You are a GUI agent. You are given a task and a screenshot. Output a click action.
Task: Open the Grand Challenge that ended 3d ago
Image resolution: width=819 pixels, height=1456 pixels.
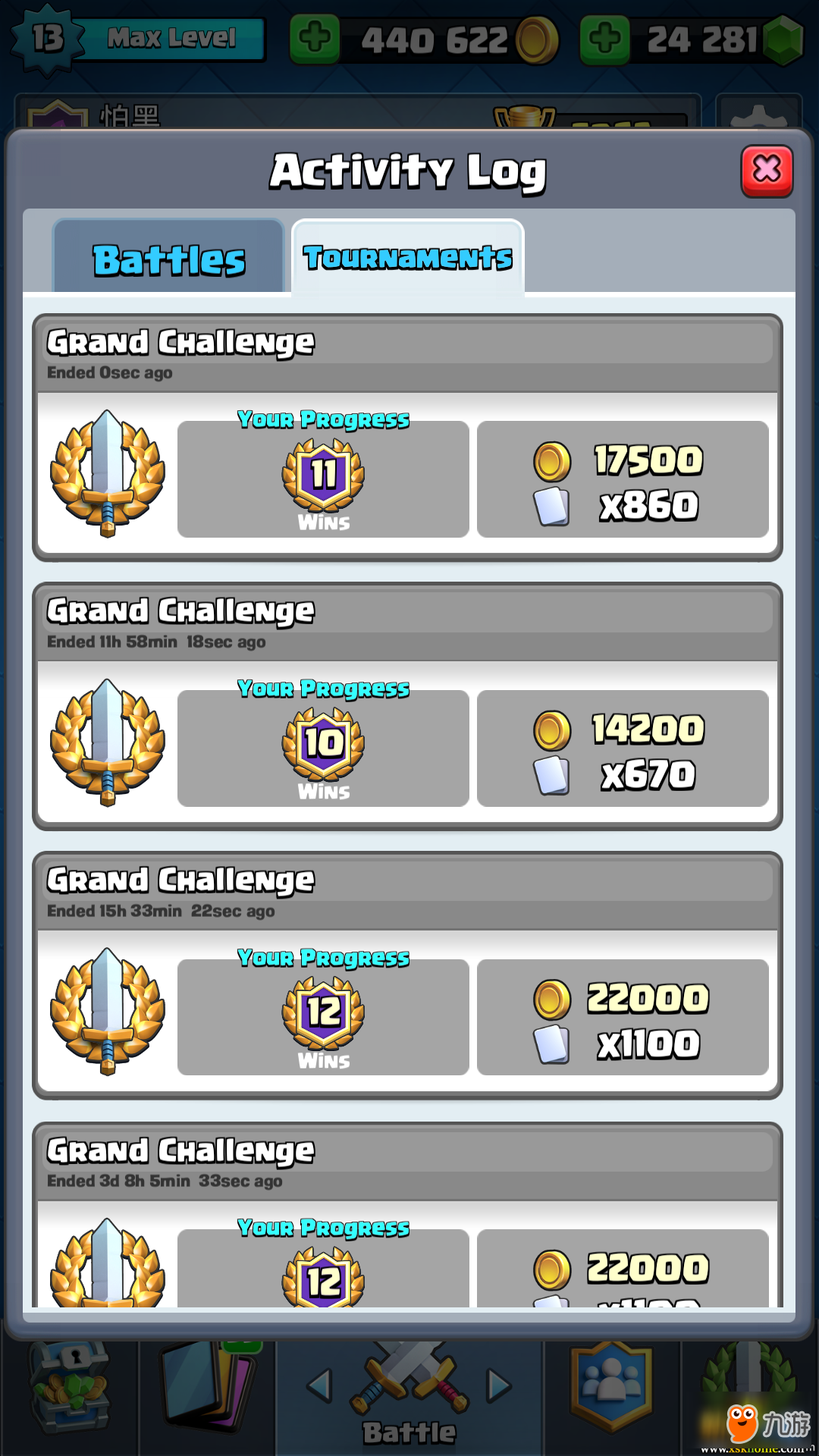[x=407, y=1215]
